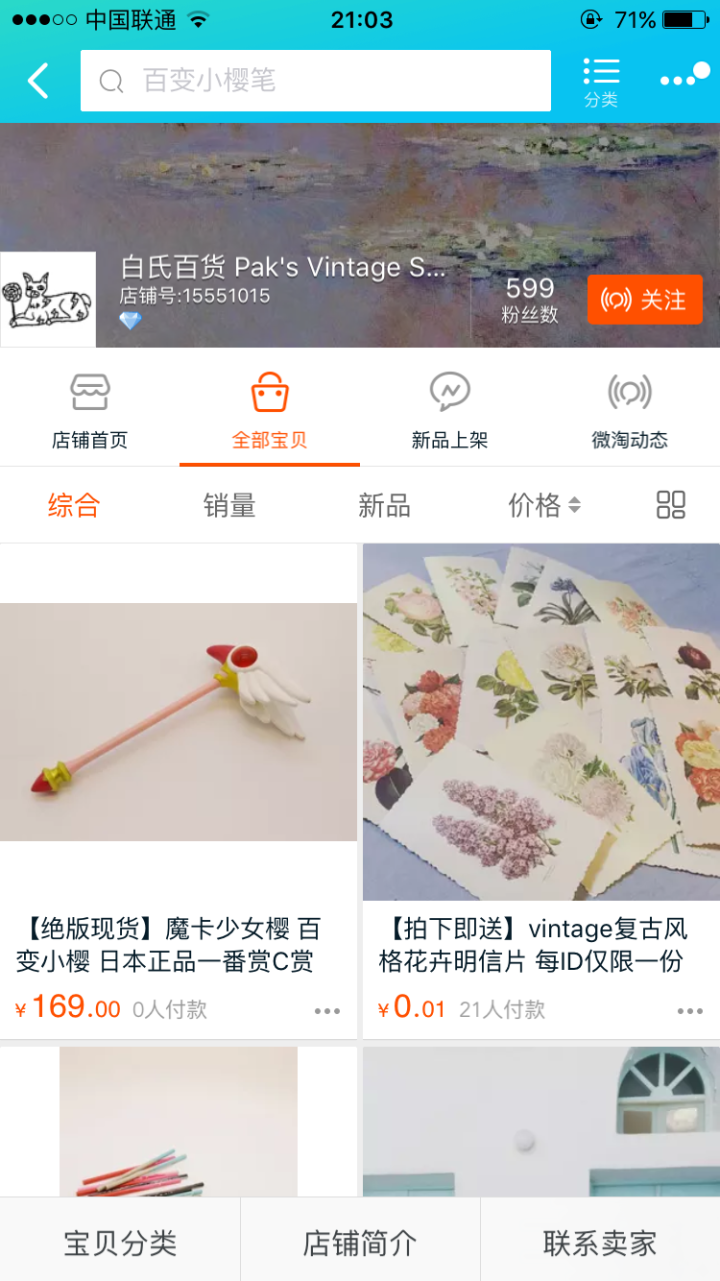Go back using the top-left arrow
The width and height of the screenshot is (720, 1281).
click(x=38, y=81)
